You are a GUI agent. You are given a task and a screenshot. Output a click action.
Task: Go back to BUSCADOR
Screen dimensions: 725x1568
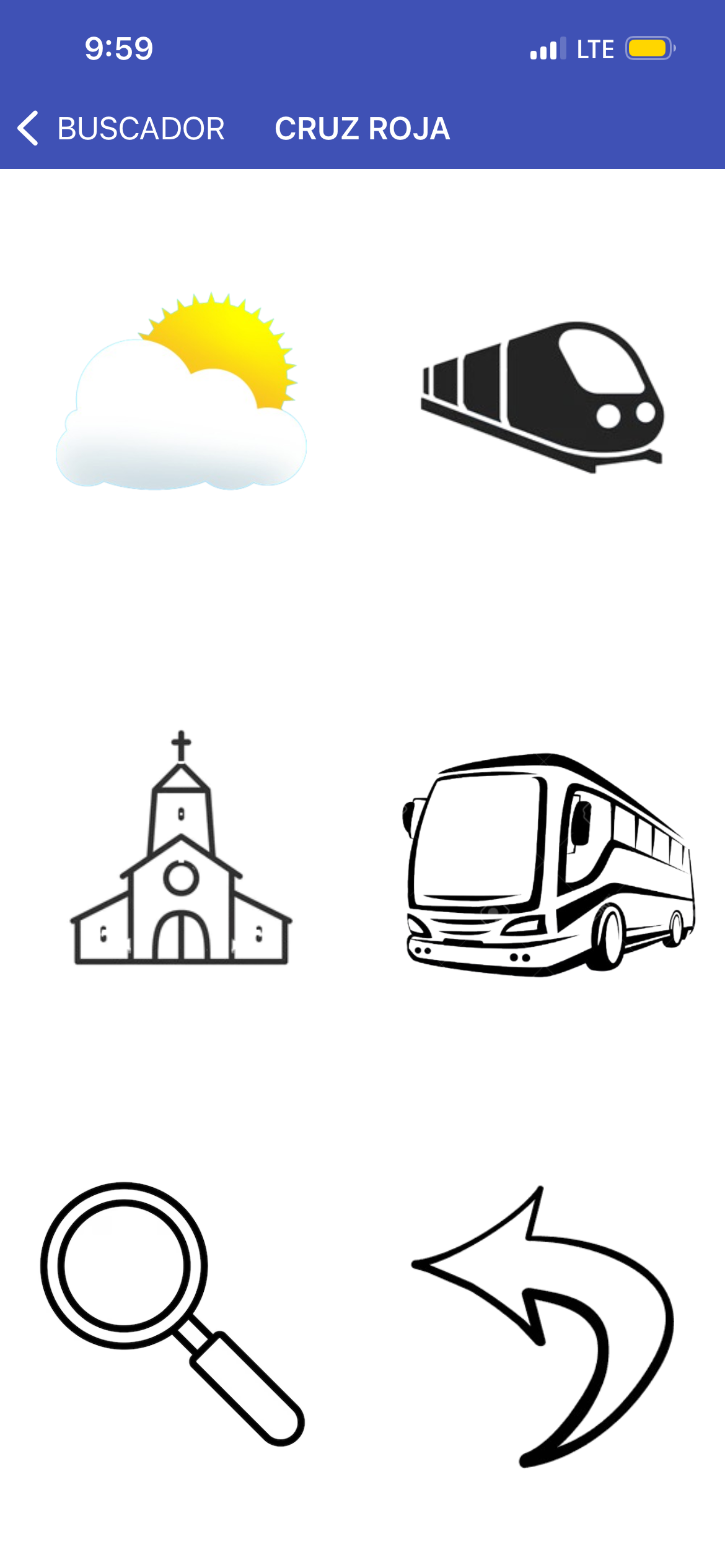coord(121,129)
